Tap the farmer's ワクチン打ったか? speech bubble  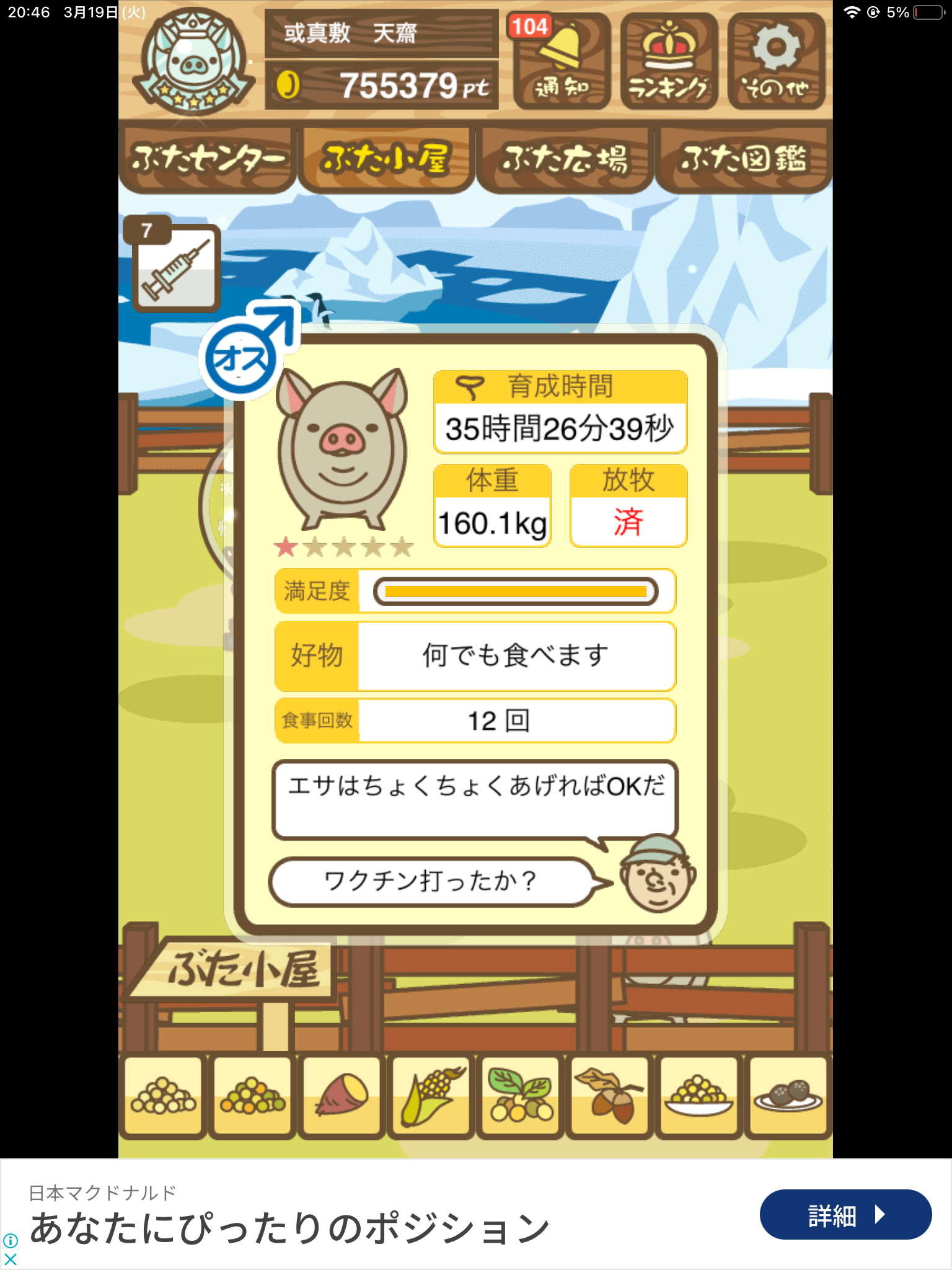[431, 881]
